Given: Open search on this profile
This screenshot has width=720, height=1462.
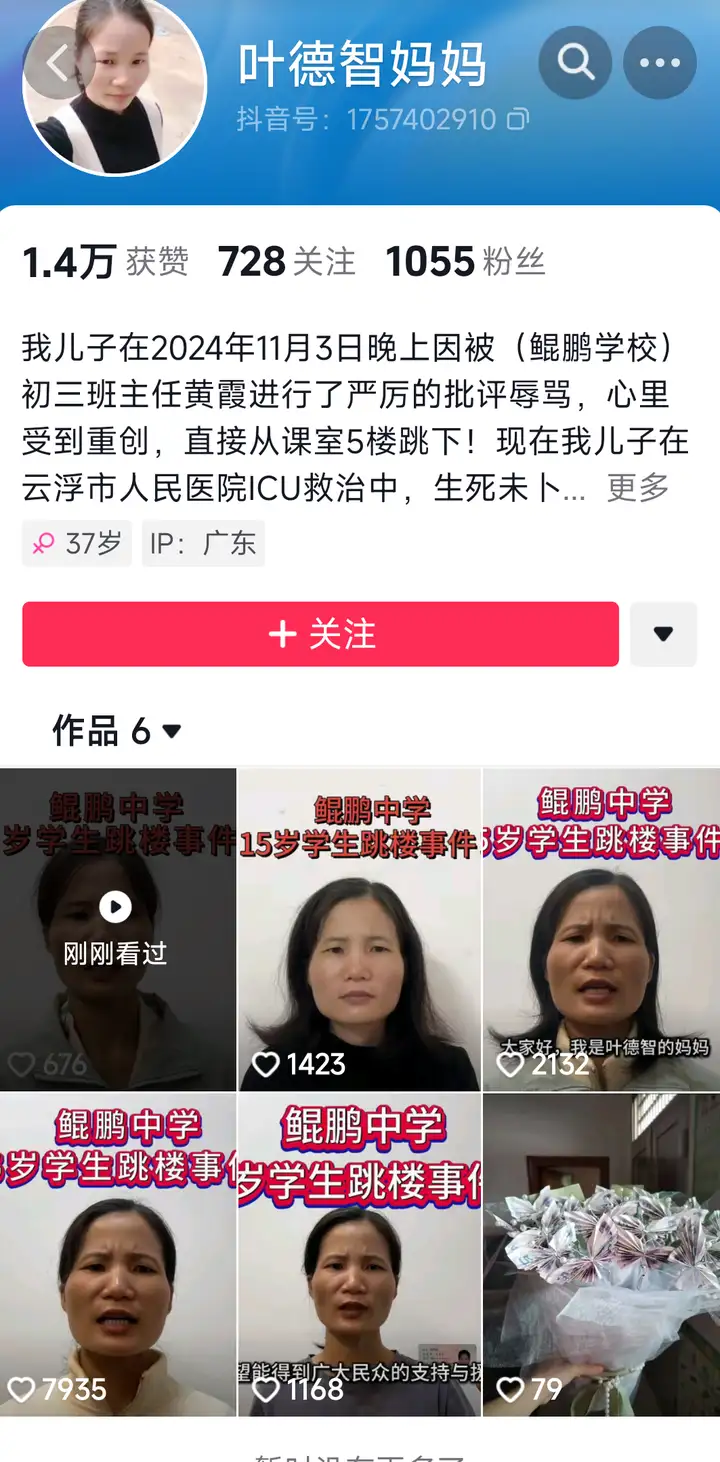Looking at the screenshot, I should coord(575,63).
